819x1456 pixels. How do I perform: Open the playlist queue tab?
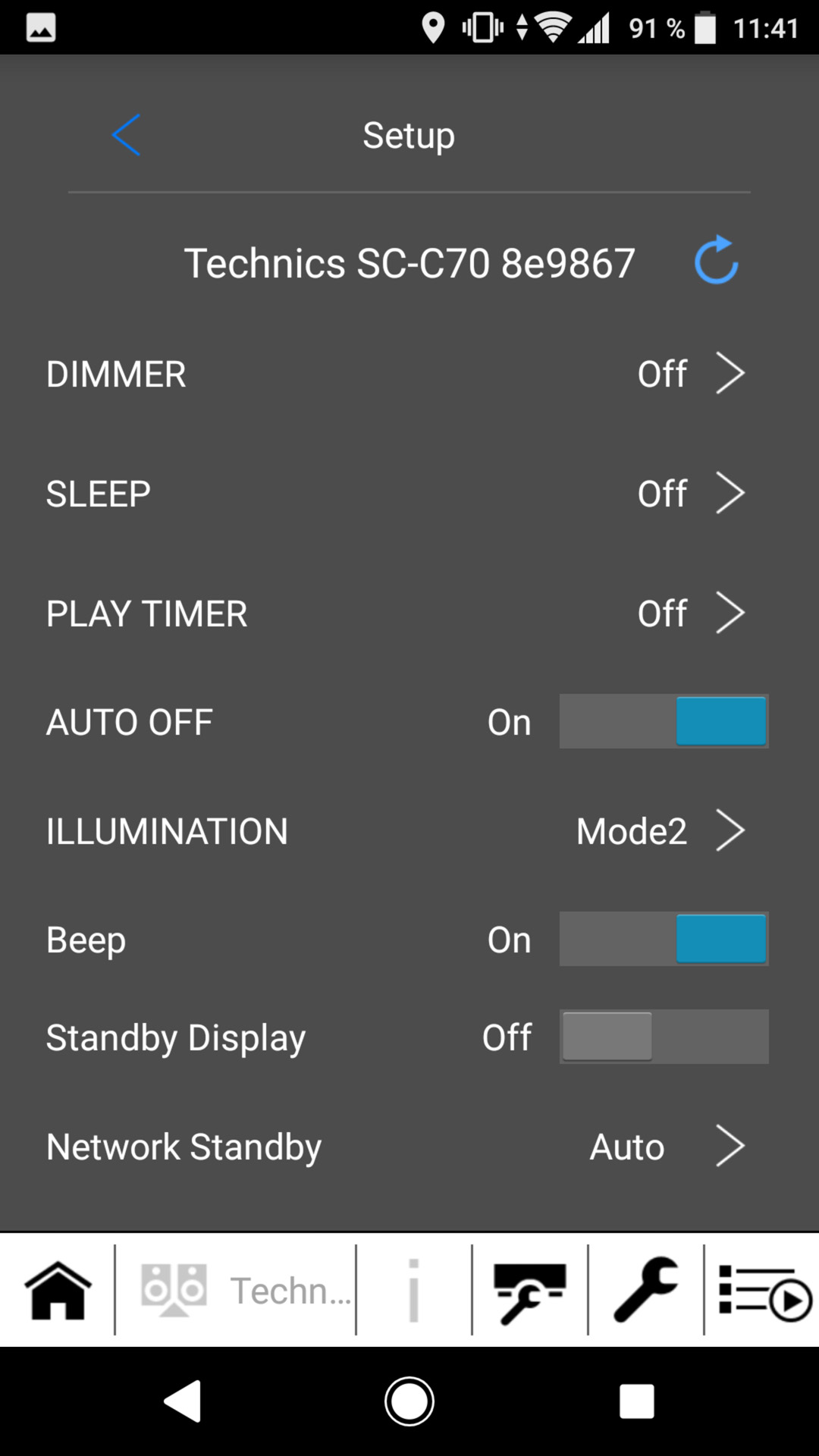(x=763, y=1290)
